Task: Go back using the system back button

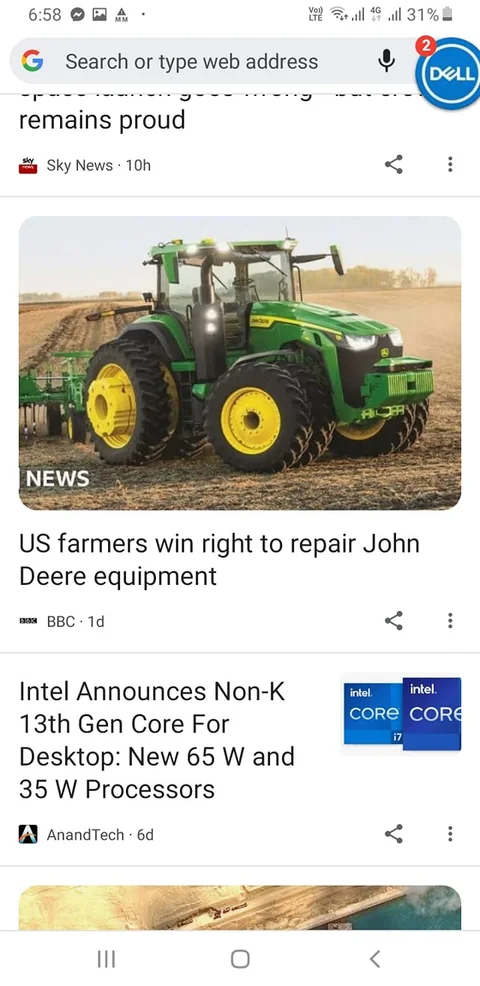Action: point(375,959)
